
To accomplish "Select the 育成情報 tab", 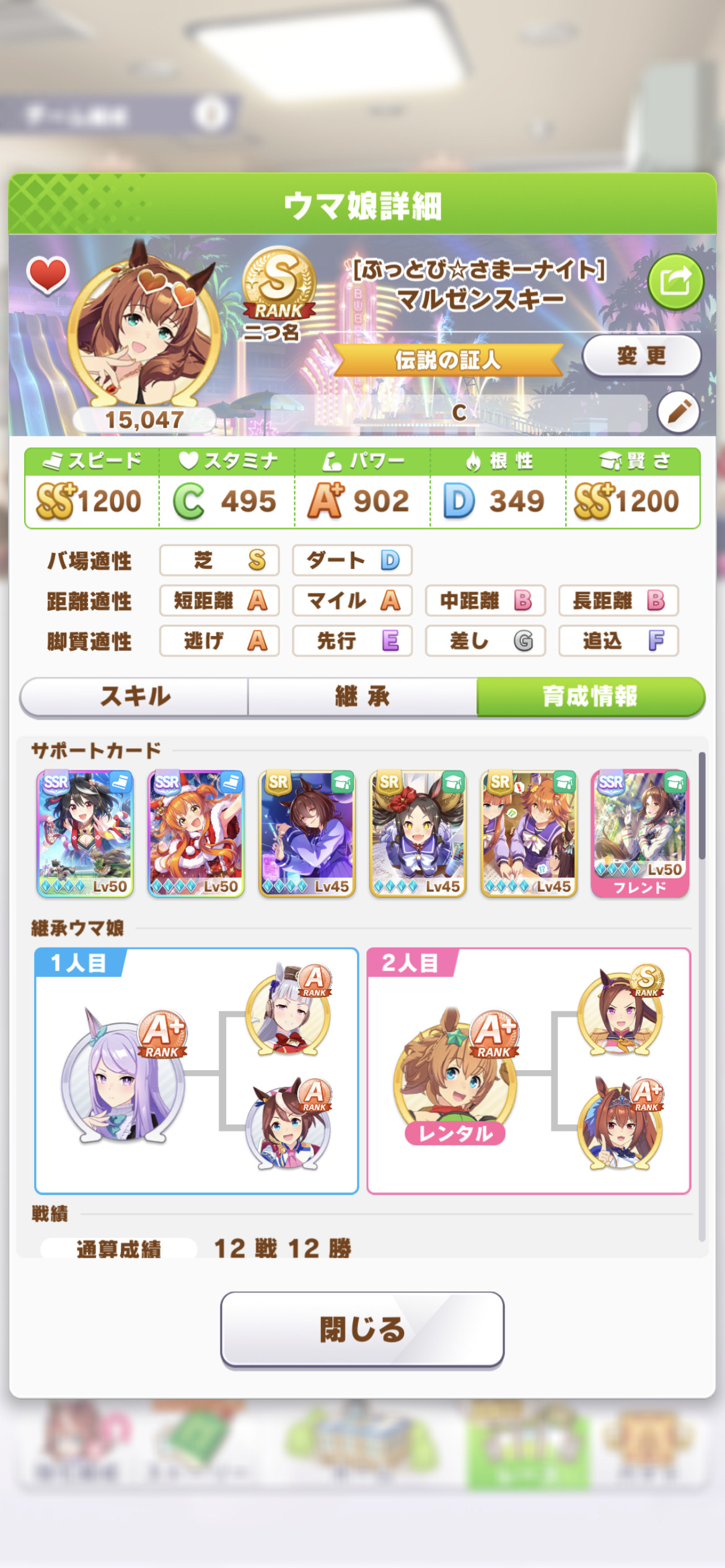I will click(x=591, y=697).
